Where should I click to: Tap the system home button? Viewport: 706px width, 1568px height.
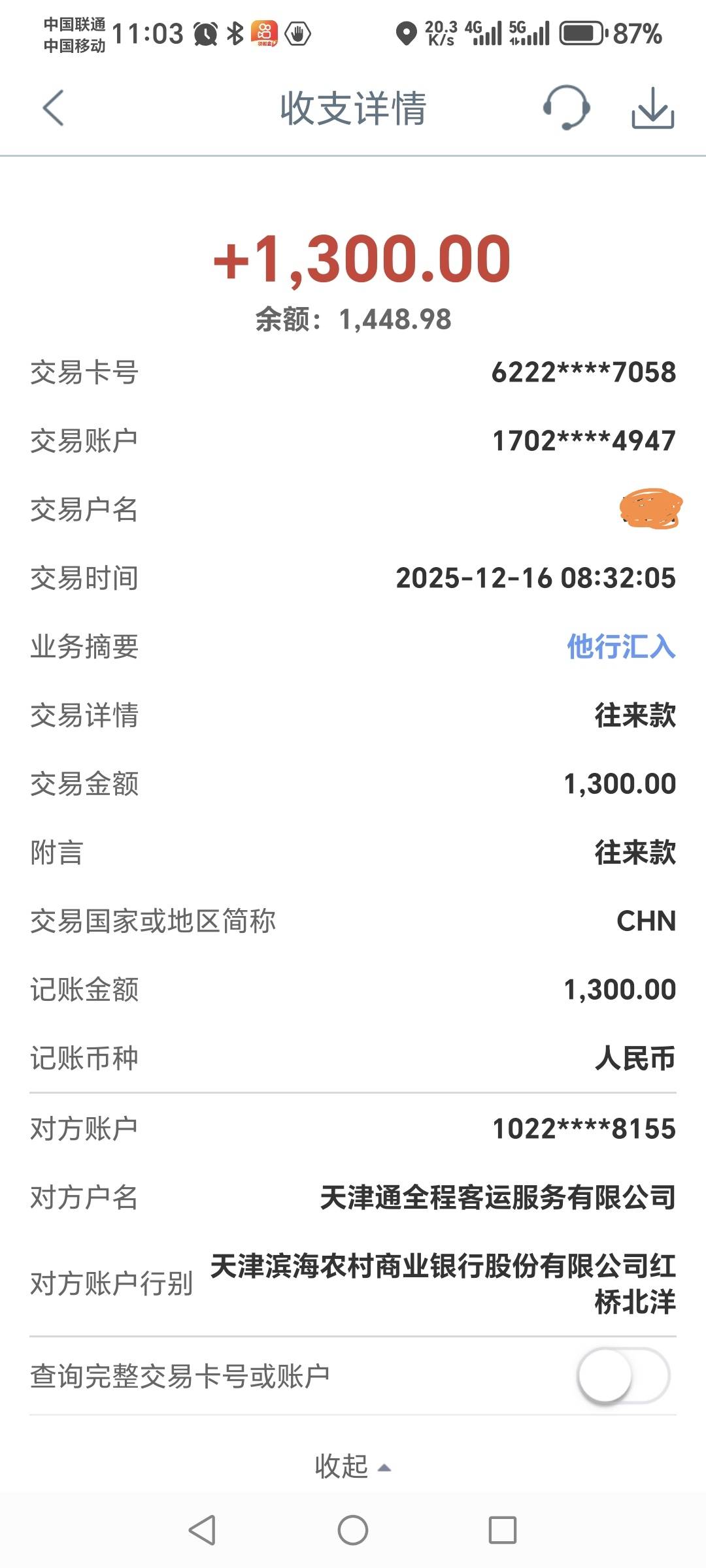coord(353,1529)
